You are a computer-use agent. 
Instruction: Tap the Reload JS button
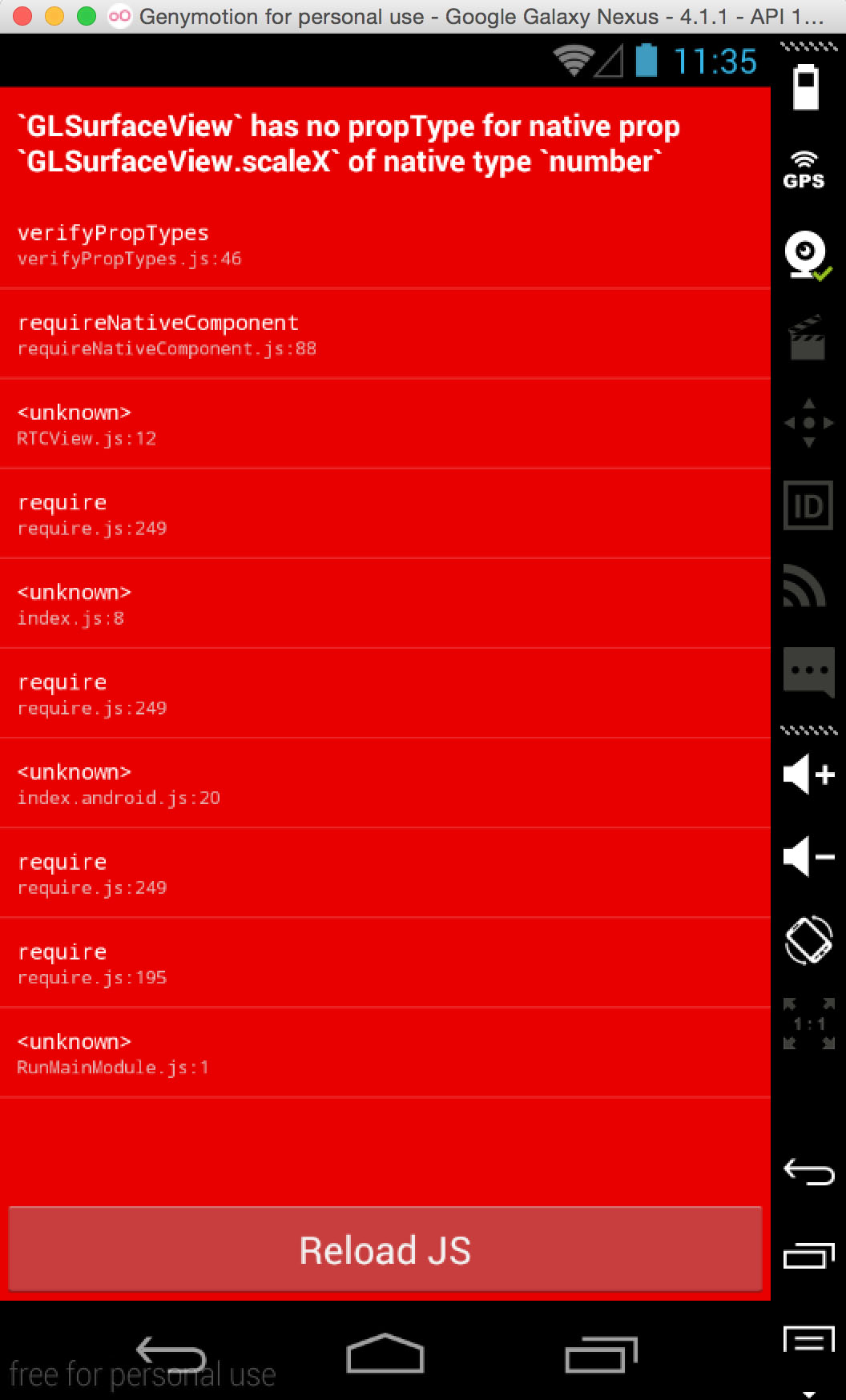pyautogui.click(x=385, y=1249)
